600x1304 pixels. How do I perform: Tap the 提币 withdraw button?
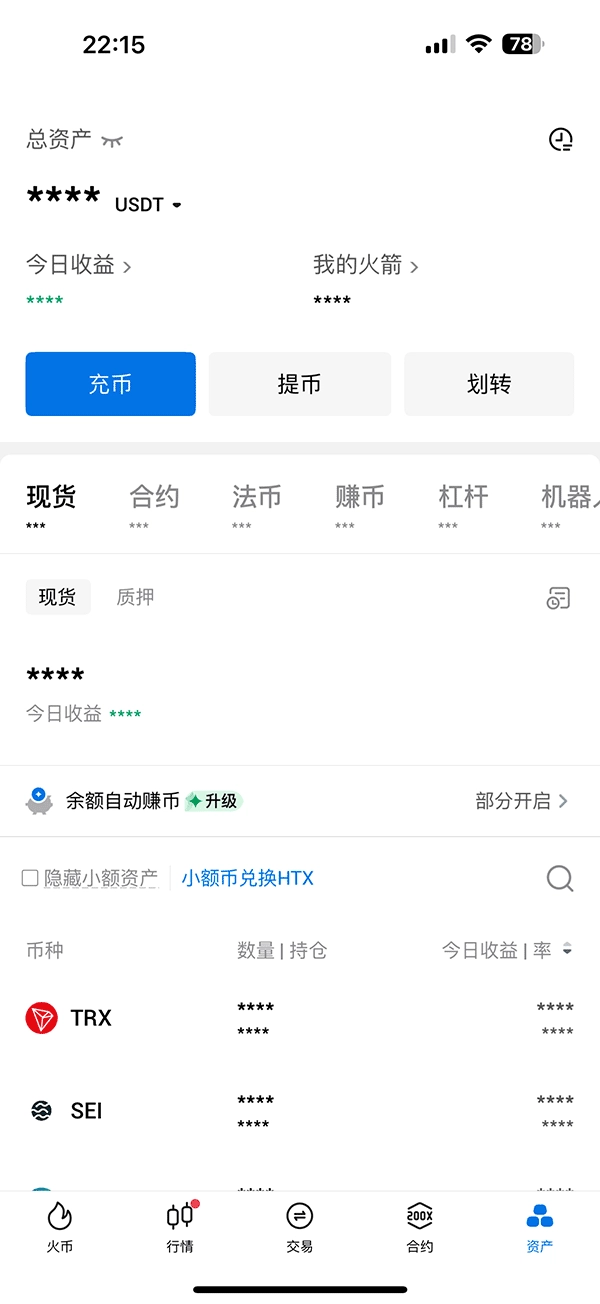[299, 384]
